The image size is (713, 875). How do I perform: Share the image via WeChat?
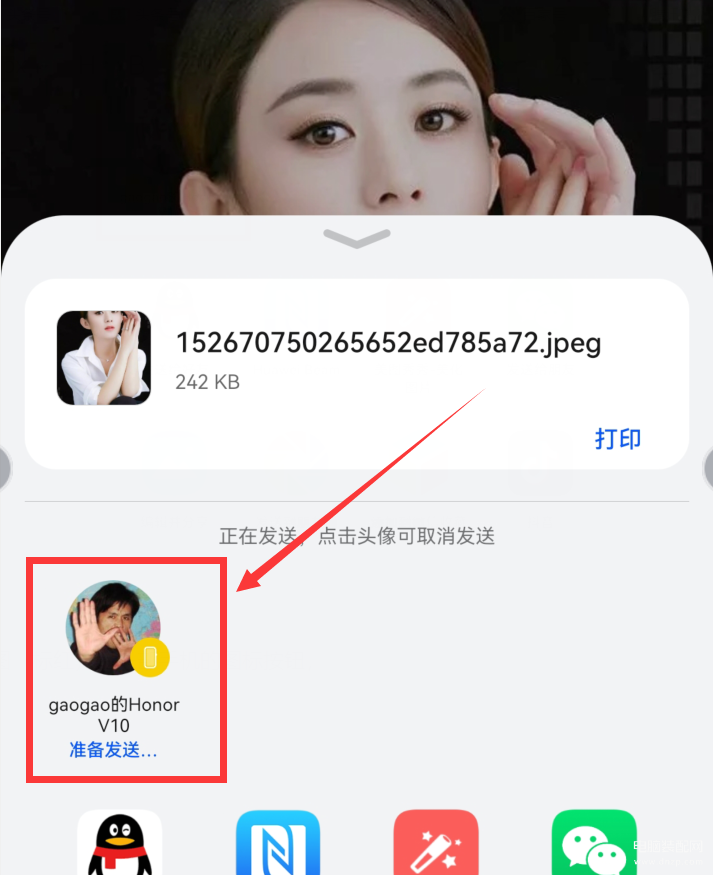coord(594,845)
